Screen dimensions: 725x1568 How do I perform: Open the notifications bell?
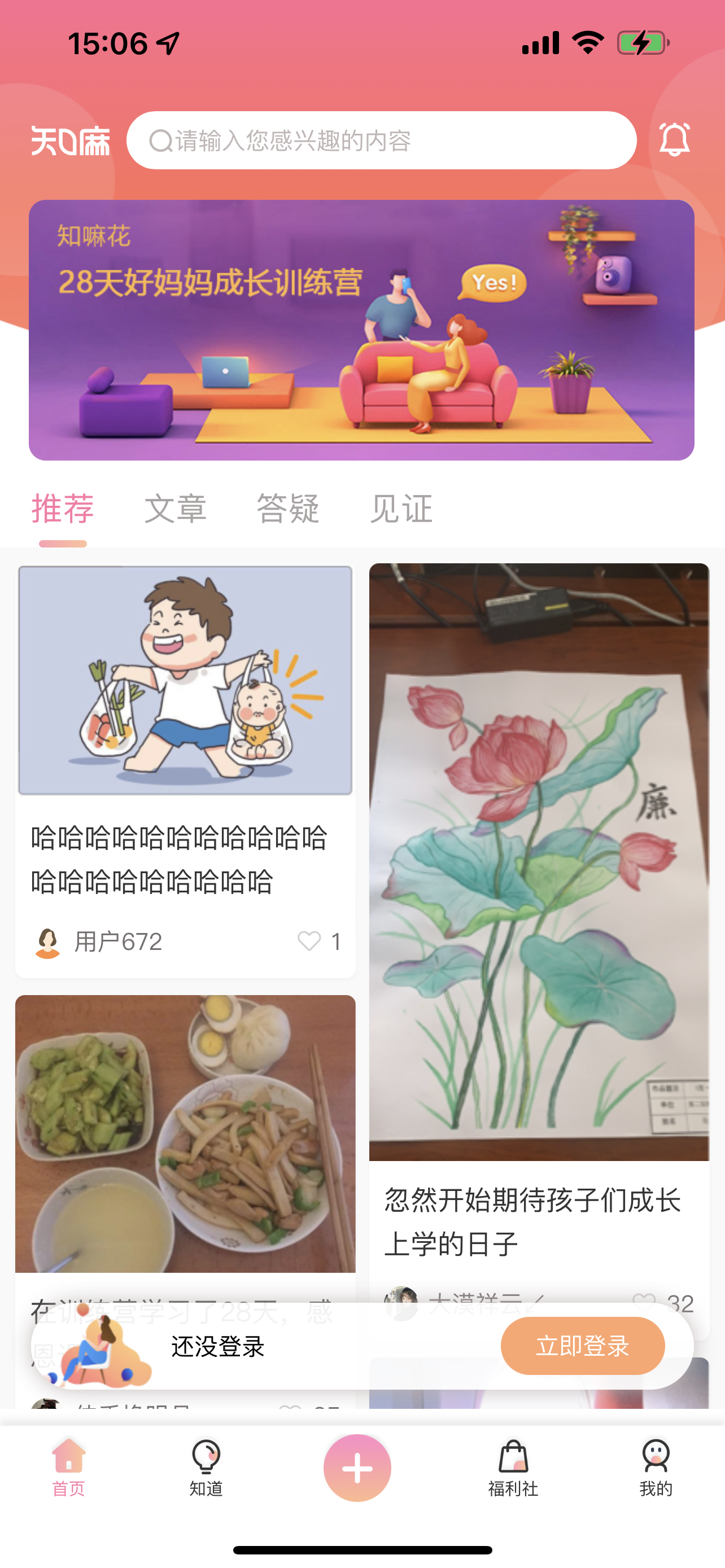click(x=674, y=139)
